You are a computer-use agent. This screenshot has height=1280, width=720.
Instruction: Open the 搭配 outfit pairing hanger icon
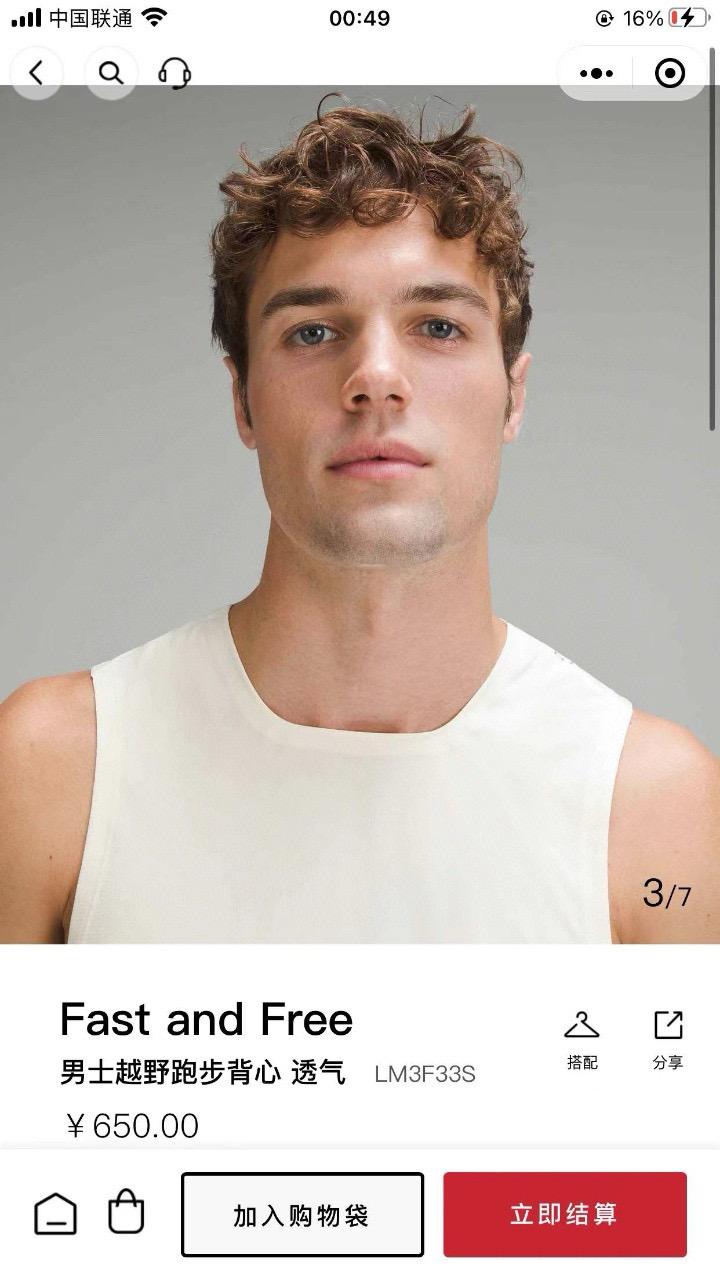point(582,1039)
